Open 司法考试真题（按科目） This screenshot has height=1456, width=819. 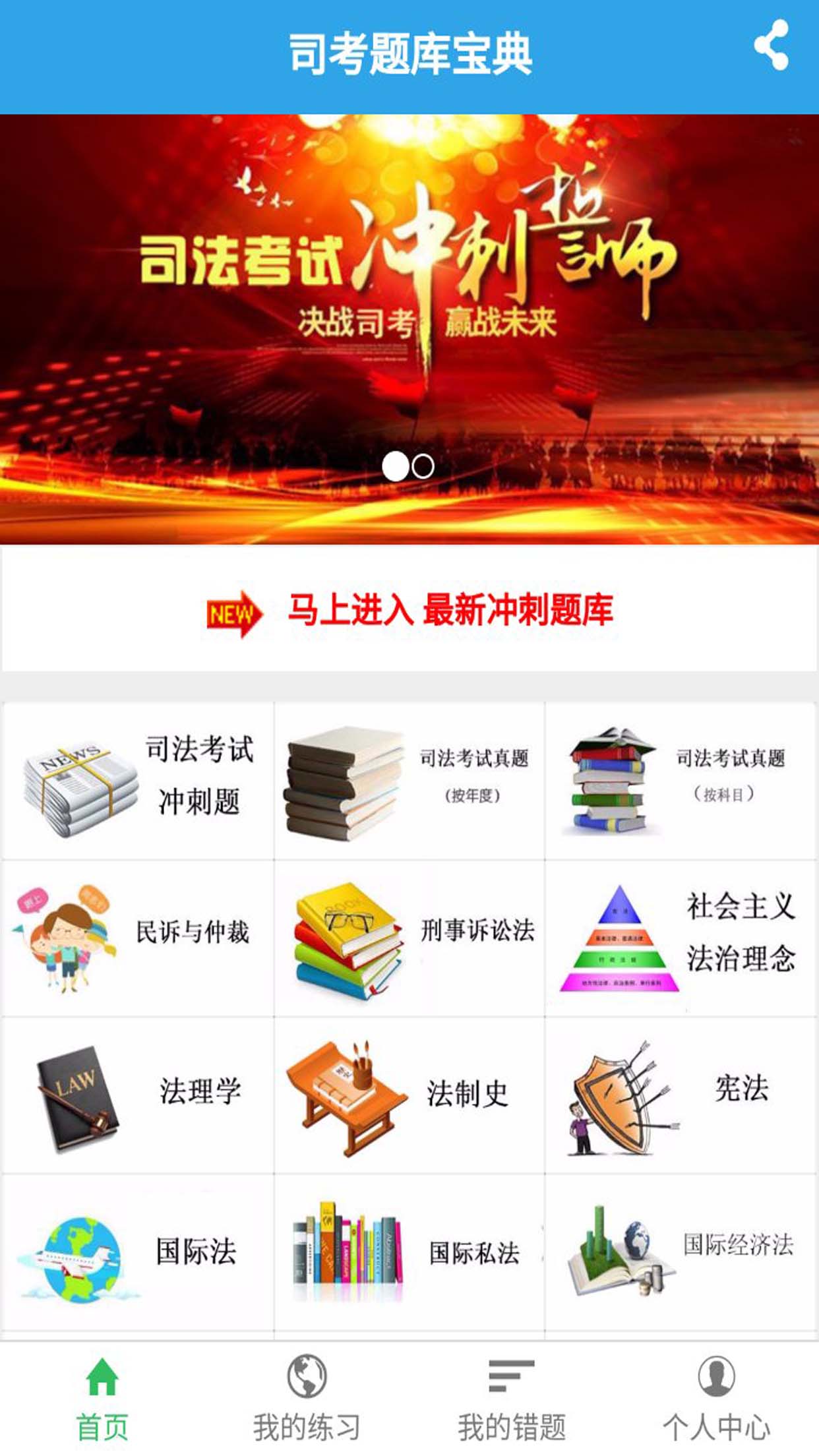(681, 781)
